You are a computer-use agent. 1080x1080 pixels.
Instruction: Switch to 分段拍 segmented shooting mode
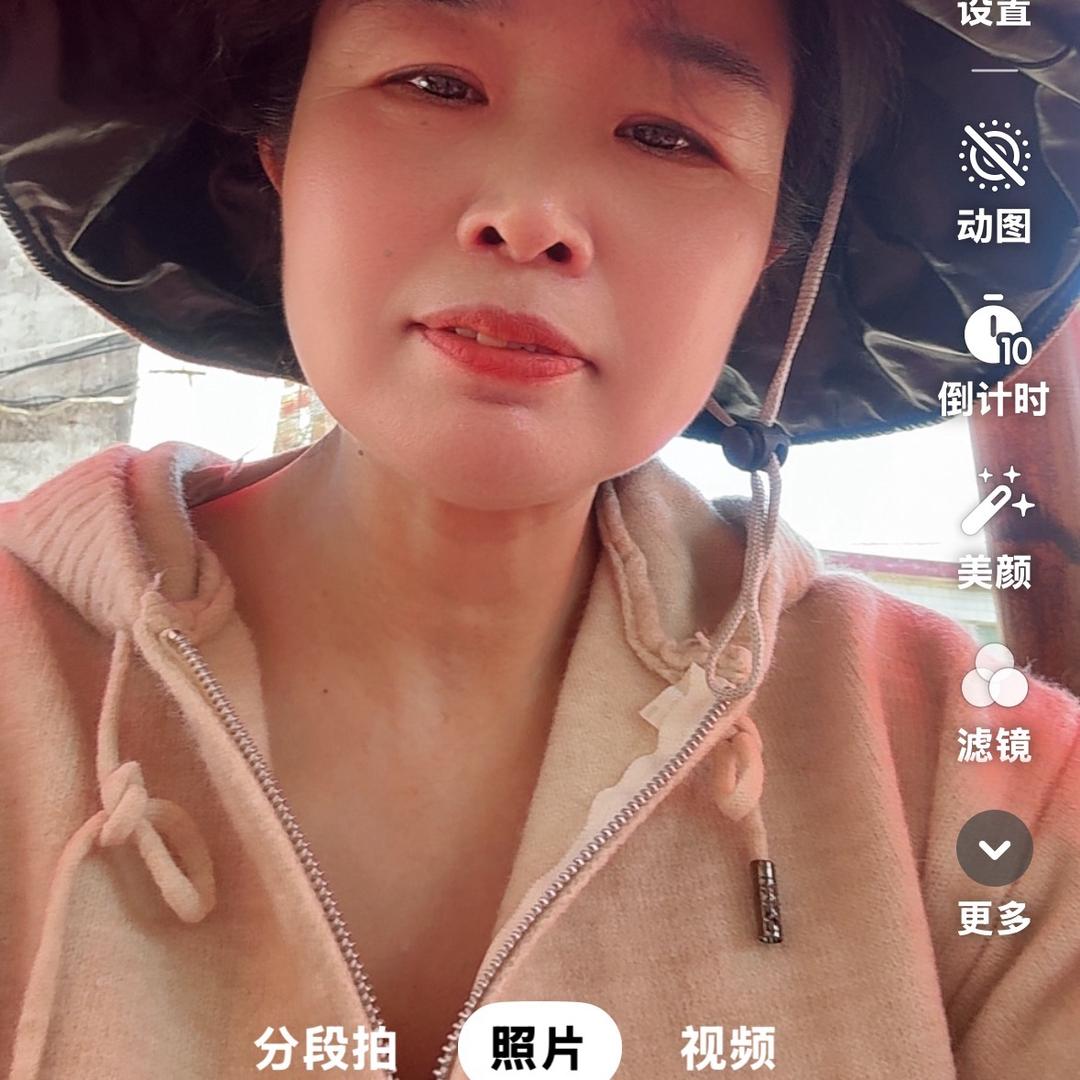(326, 1048)
